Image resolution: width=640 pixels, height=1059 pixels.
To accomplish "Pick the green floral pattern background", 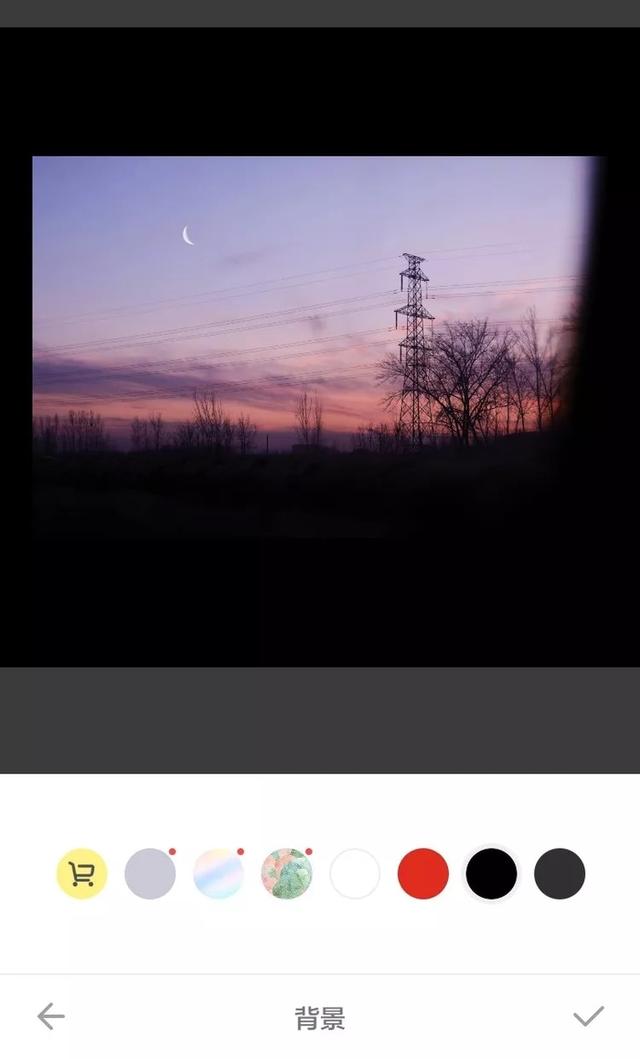I will [x=286, y=874].
